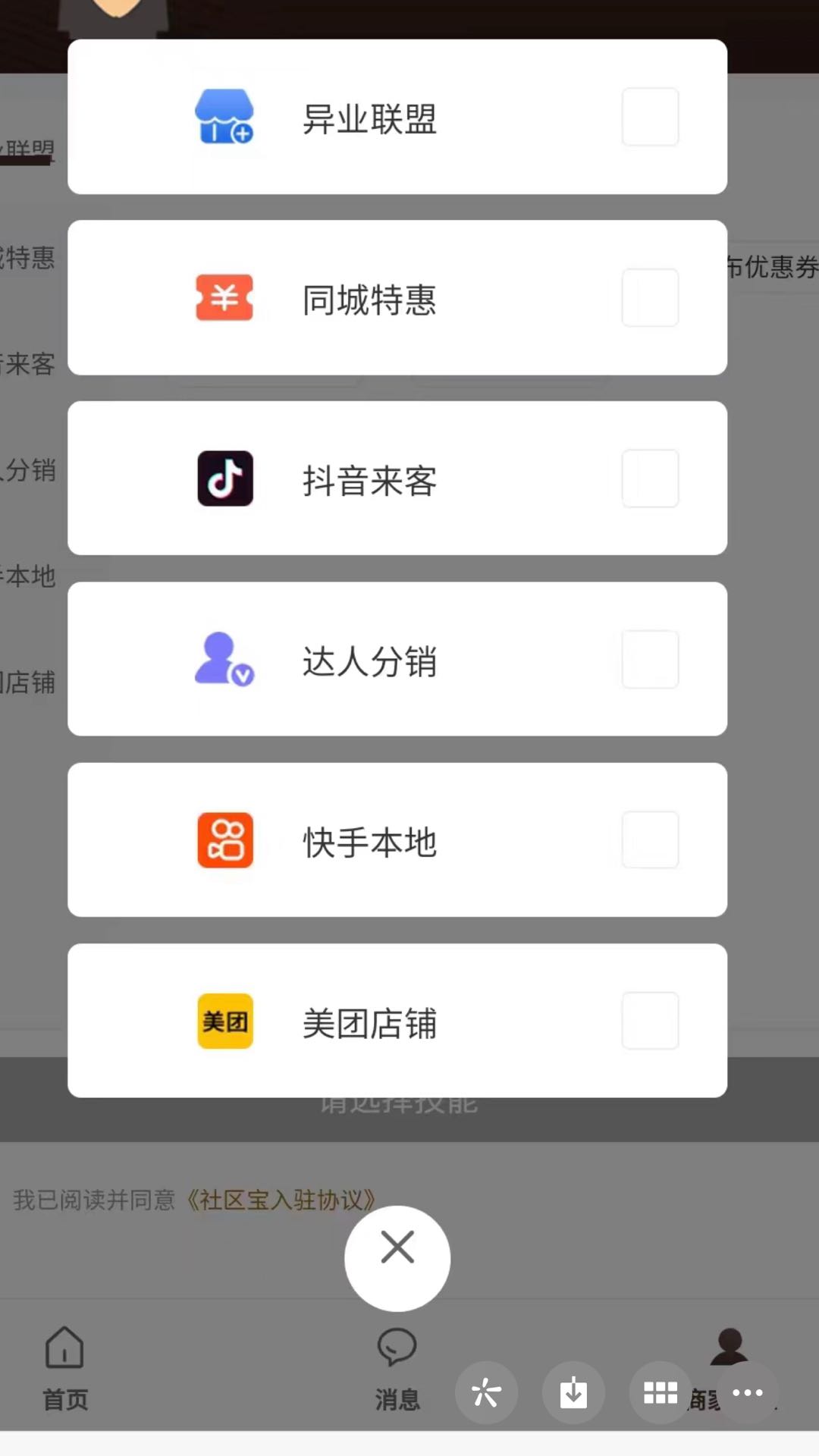Tap the download icon in floating toolbar
819x1456 pixels.
573,1392
